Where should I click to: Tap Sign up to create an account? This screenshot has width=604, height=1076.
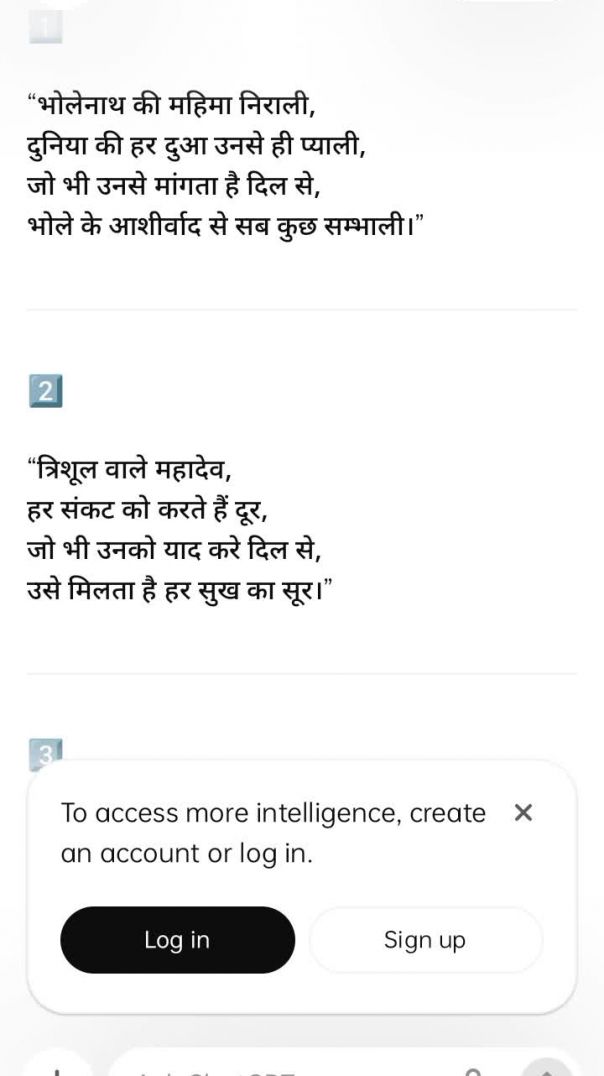click(x=425, y=940)
